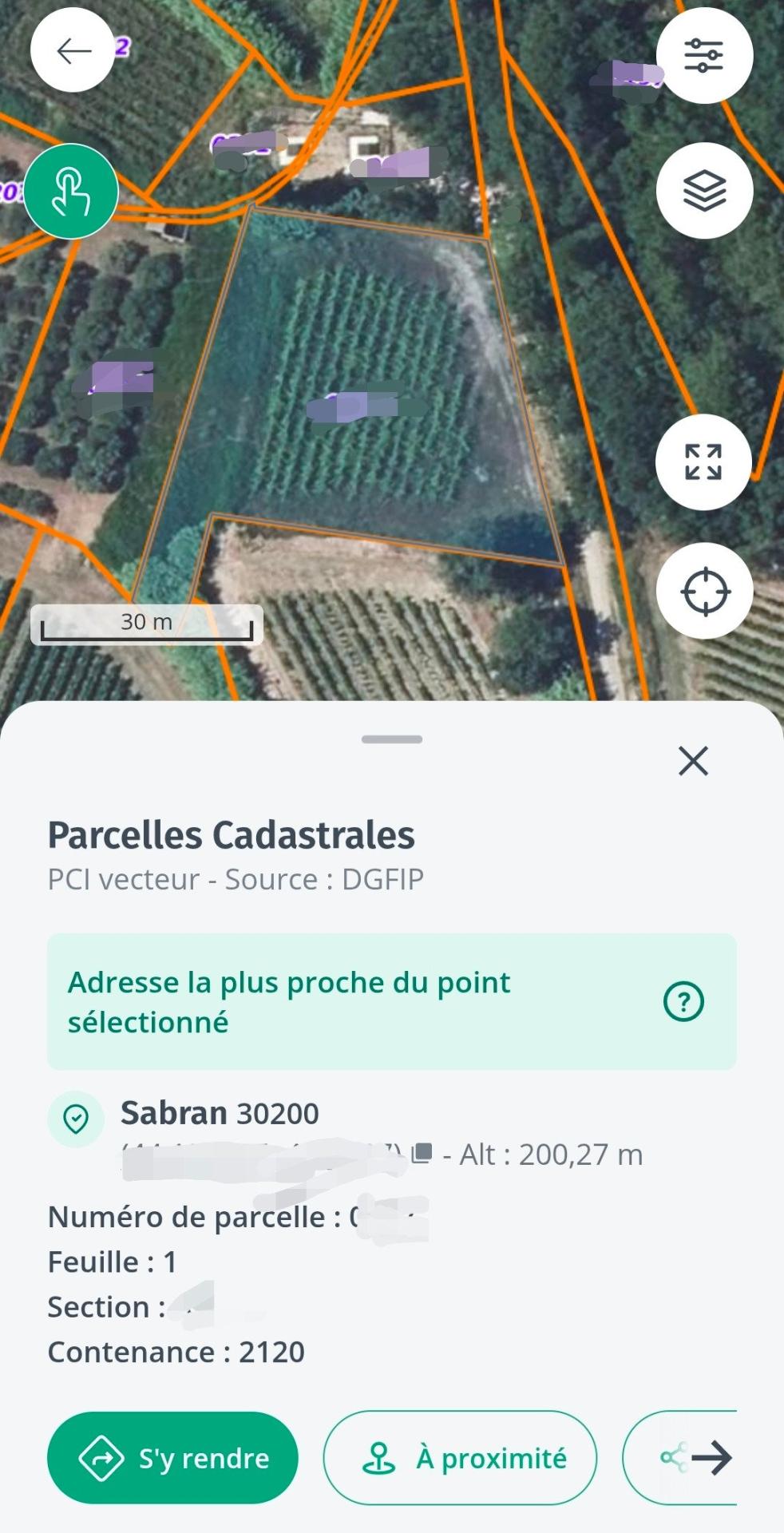Open the map layers selector
The width and height of the screenshot is (784, 1533).
click(703, 191)
